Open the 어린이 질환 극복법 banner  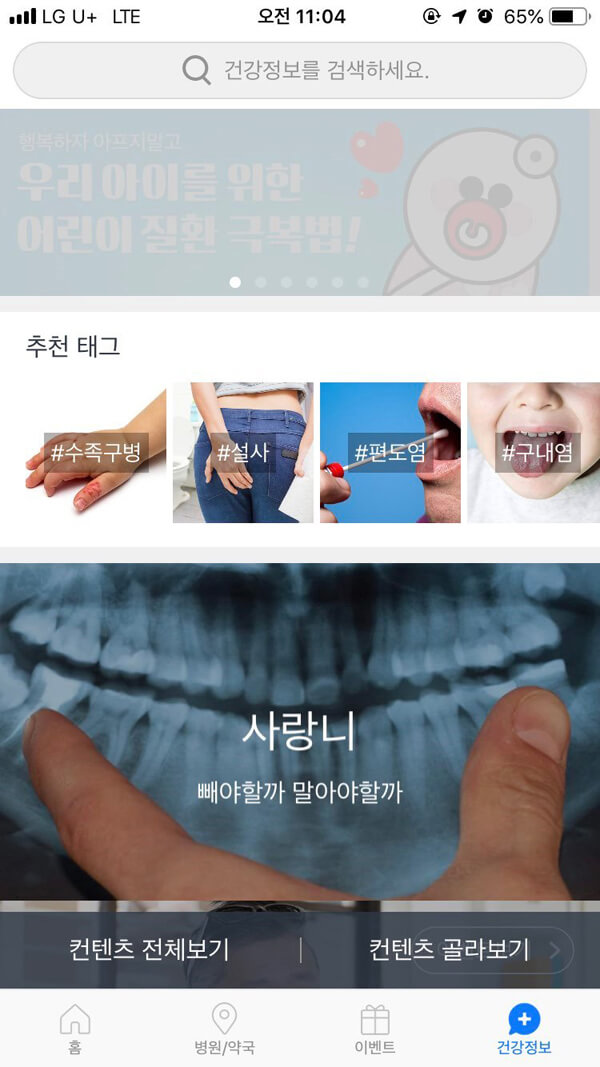pos(300,200)
